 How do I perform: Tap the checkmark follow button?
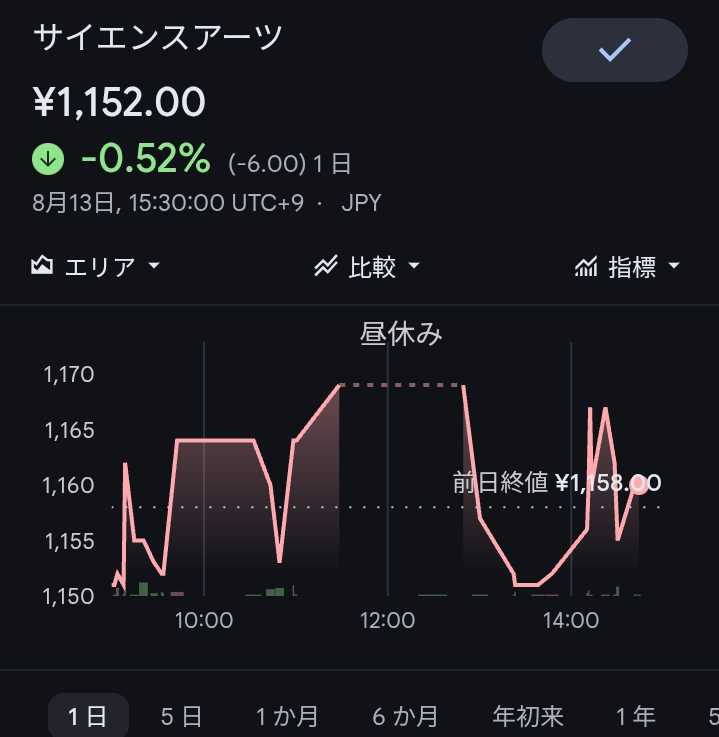tap(615, 50)
